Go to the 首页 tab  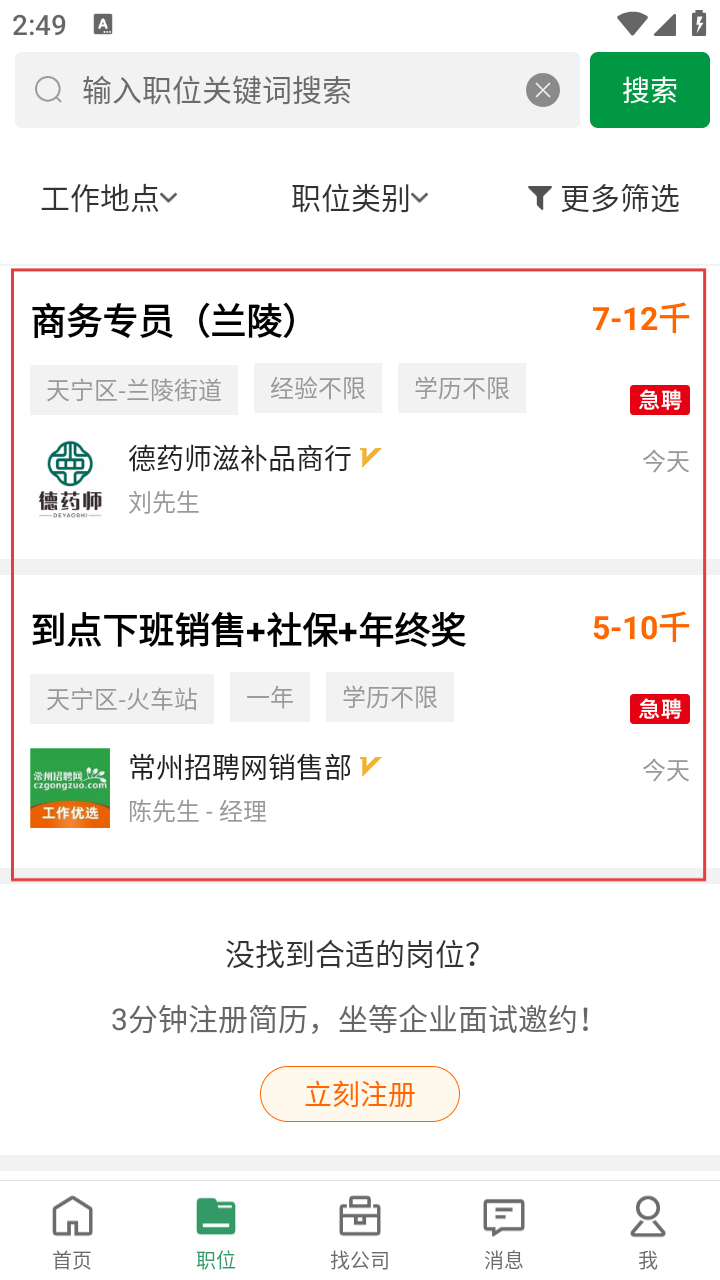coord(72,1231)
